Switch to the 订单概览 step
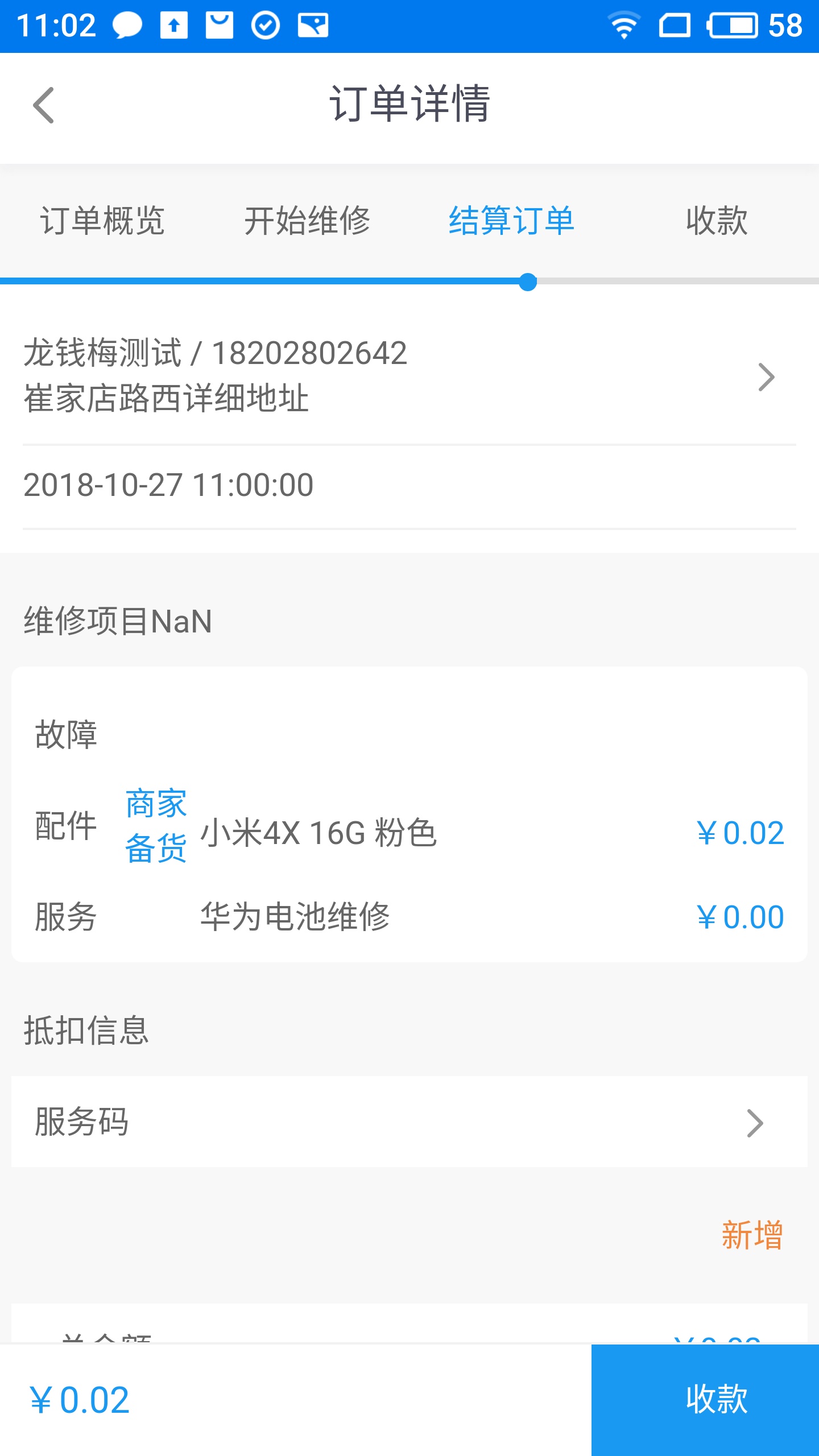The width and height of the screenshot is (819, 1456). (102, 221)
